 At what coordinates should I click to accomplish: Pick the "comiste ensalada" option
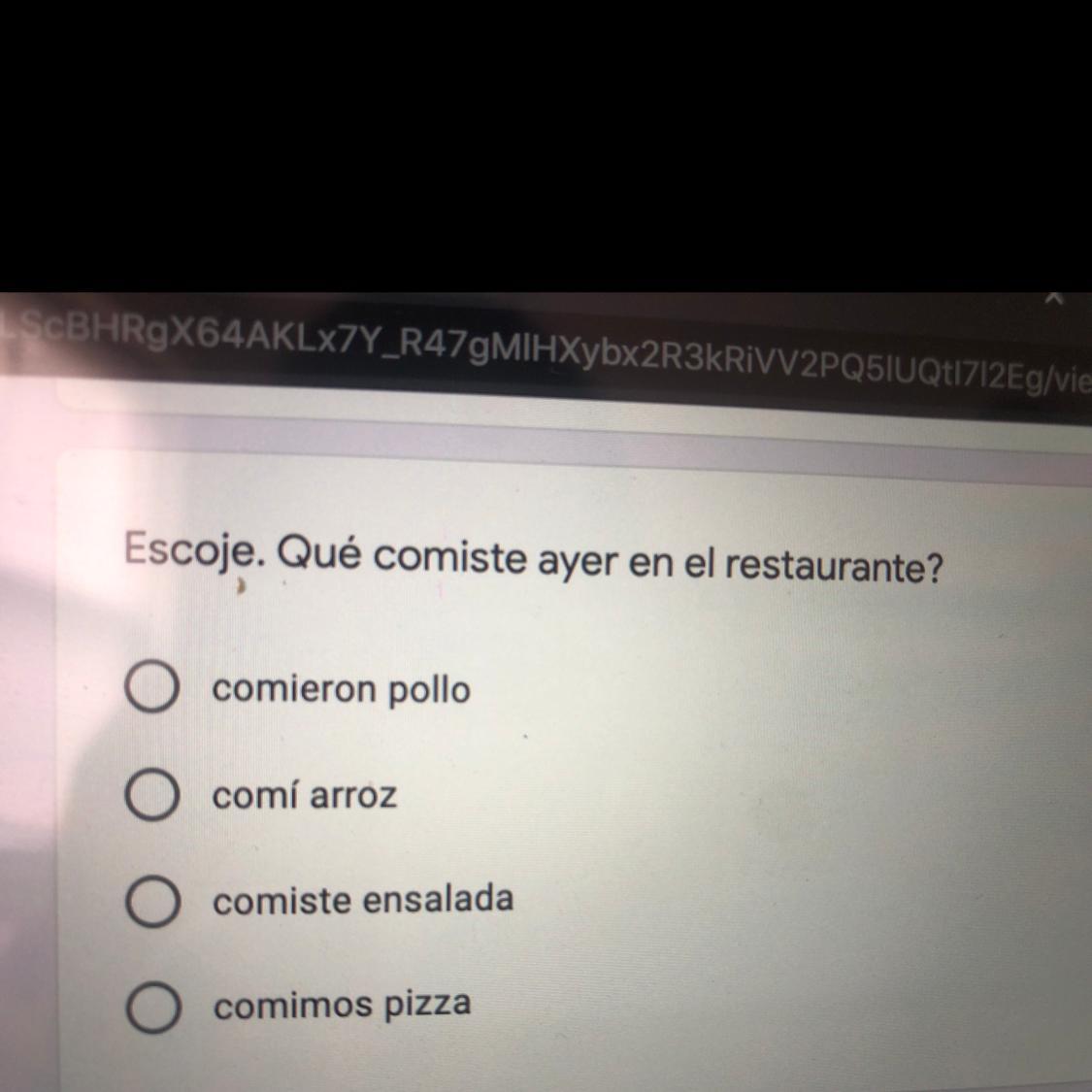click(x=151, y=901)
